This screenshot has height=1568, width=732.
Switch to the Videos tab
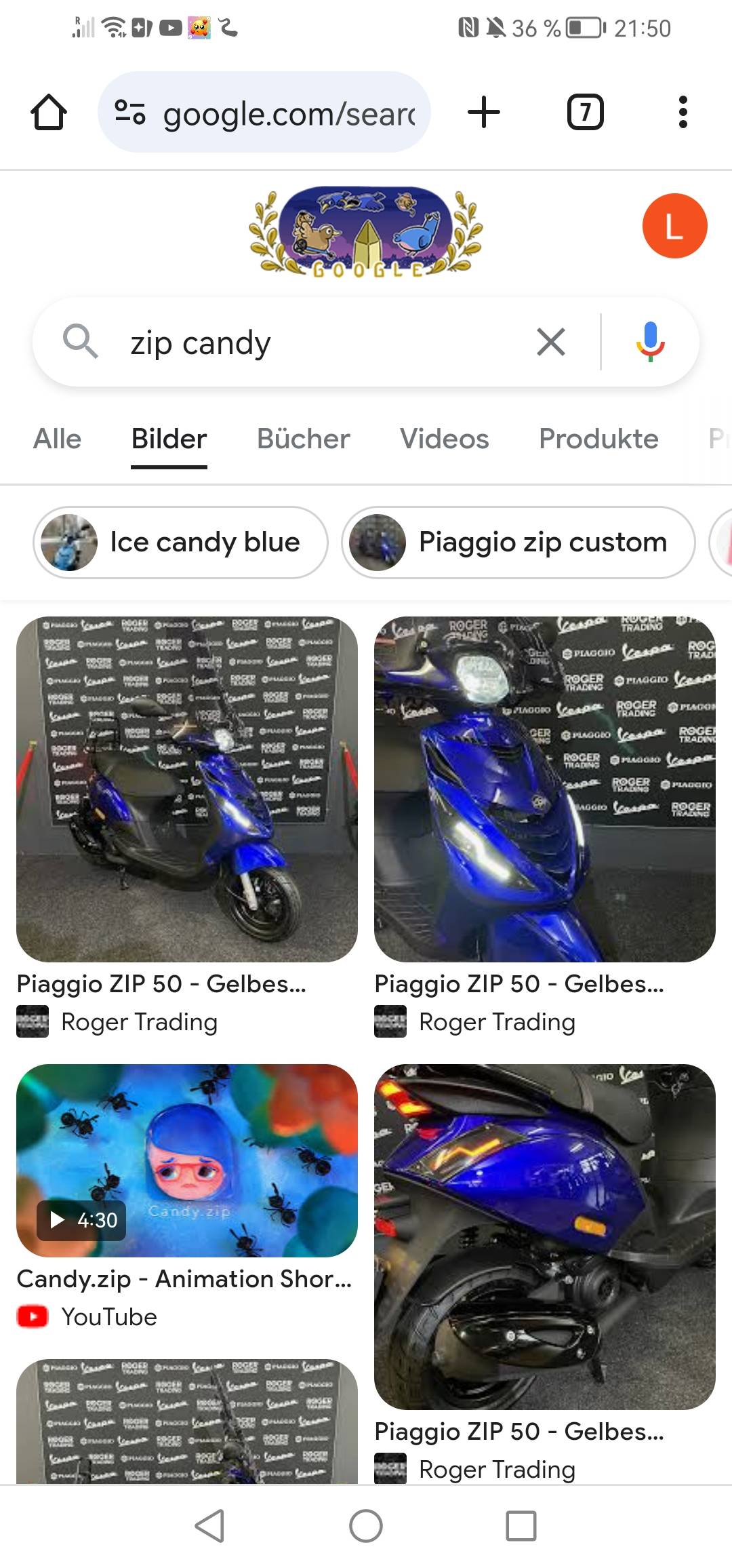coord(444,439)
